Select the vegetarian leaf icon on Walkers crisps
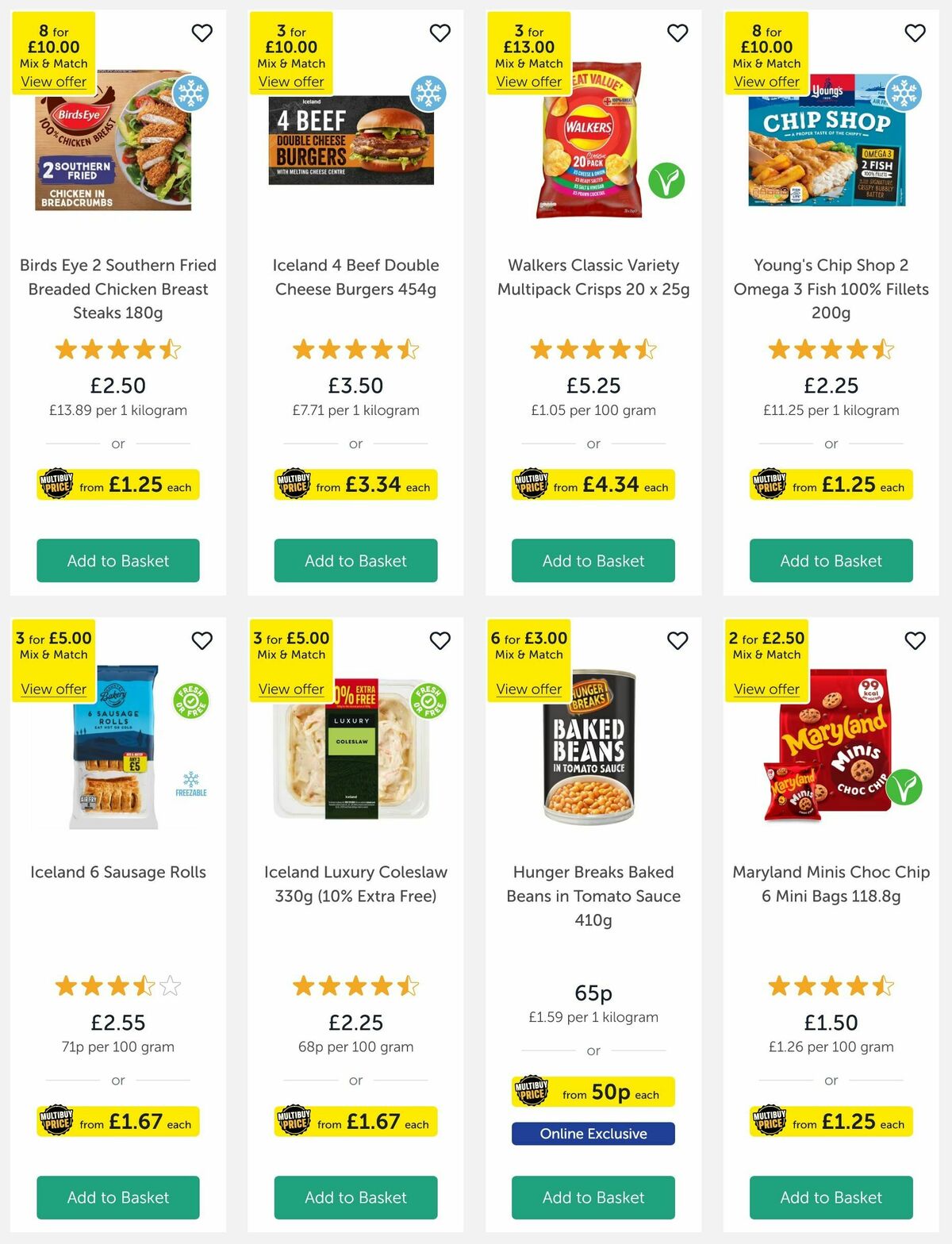The image size is (952, 1244). coord(666,180)
